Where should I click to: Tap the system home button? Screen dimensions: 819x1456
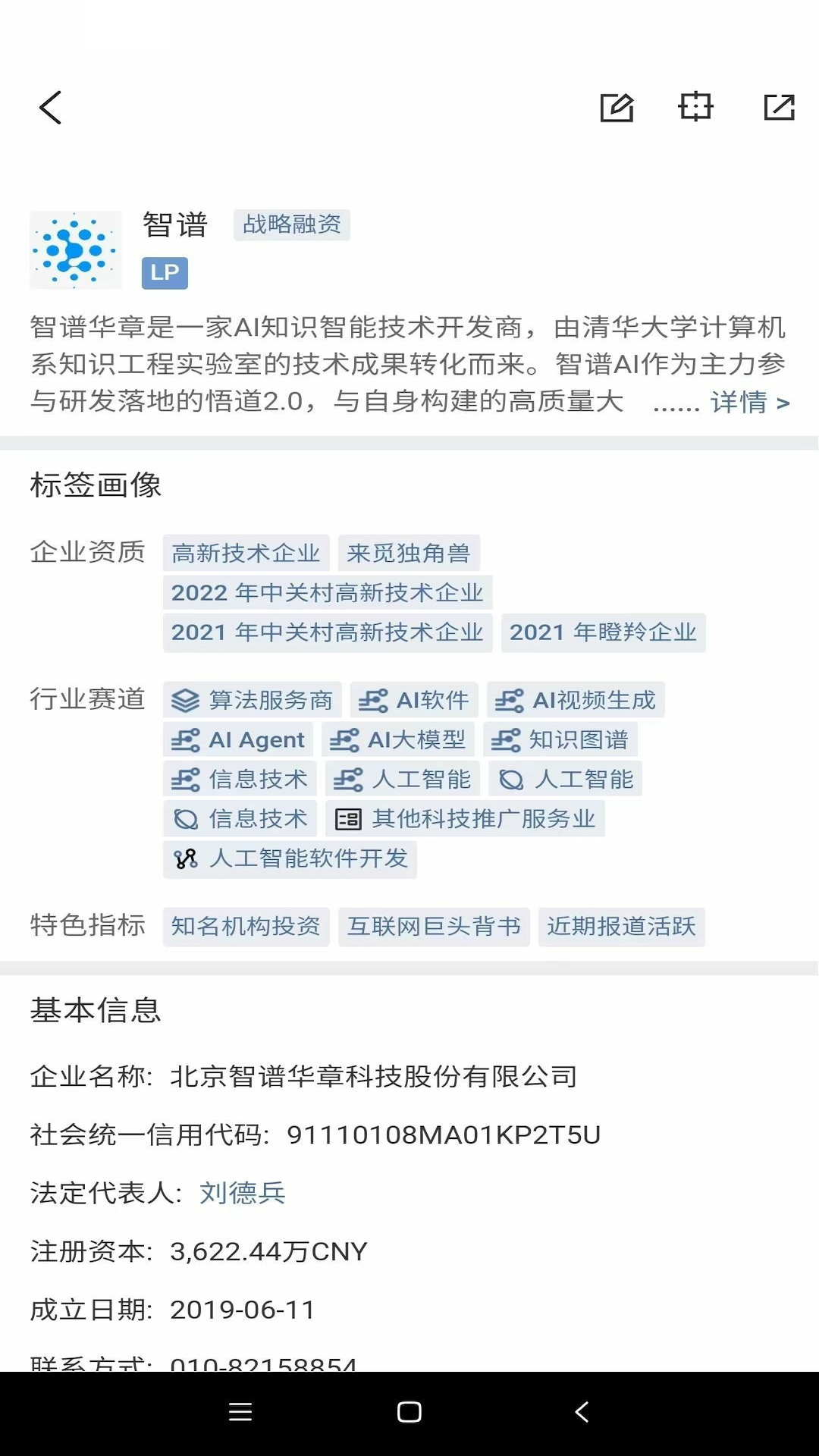[x=409, y=1411]
